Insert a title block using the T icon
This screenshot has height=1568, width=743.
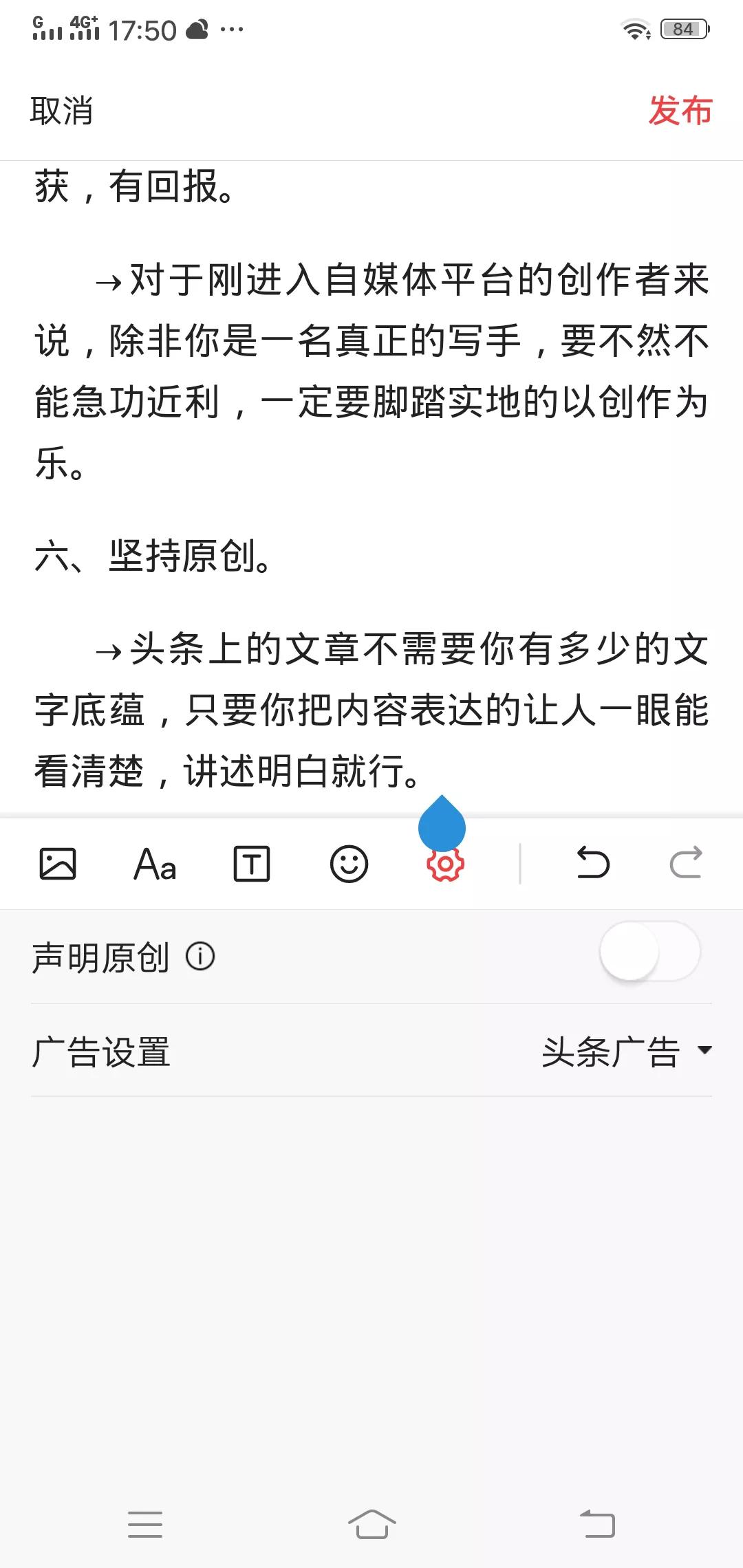(252, 864)
